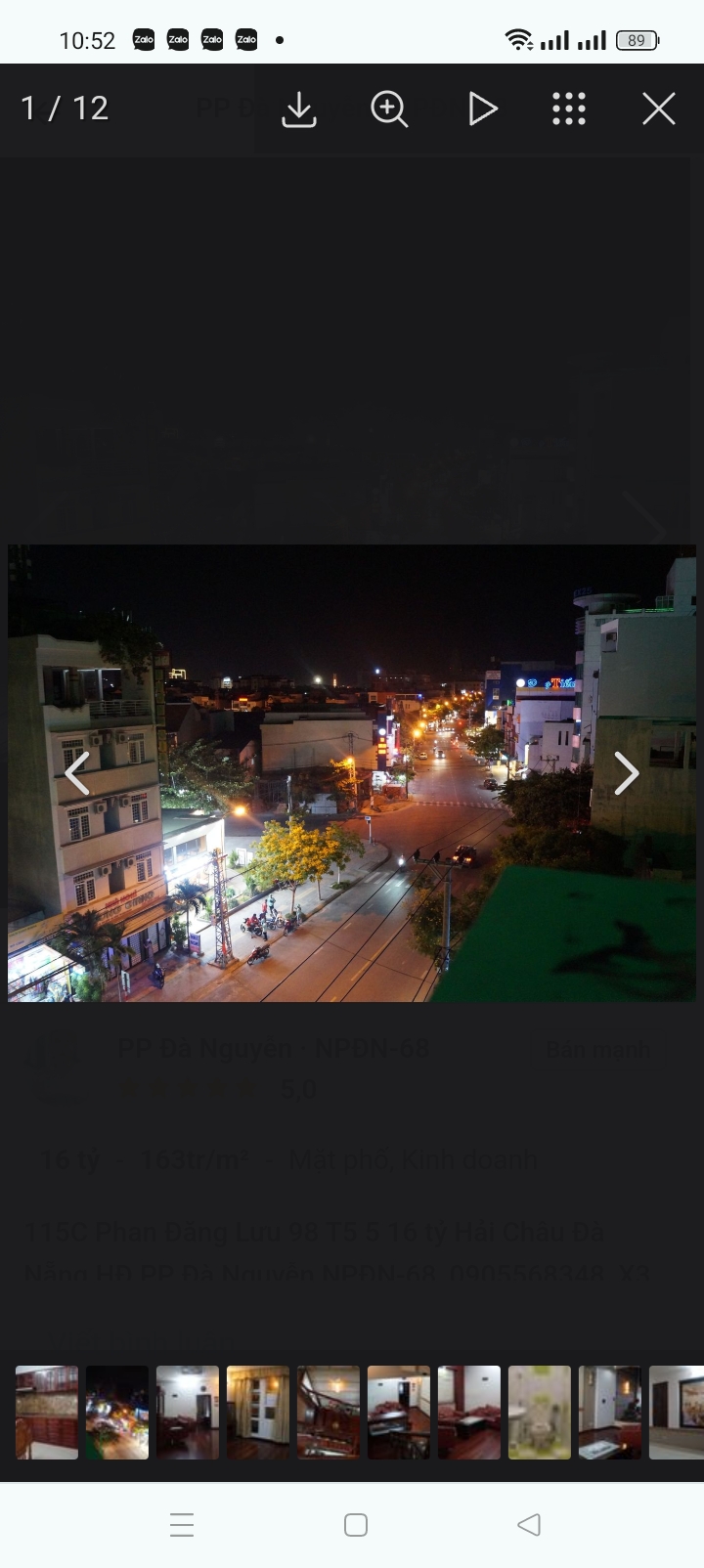Zoom in on the photo
704x1568 pixels.
click(389, 109)
